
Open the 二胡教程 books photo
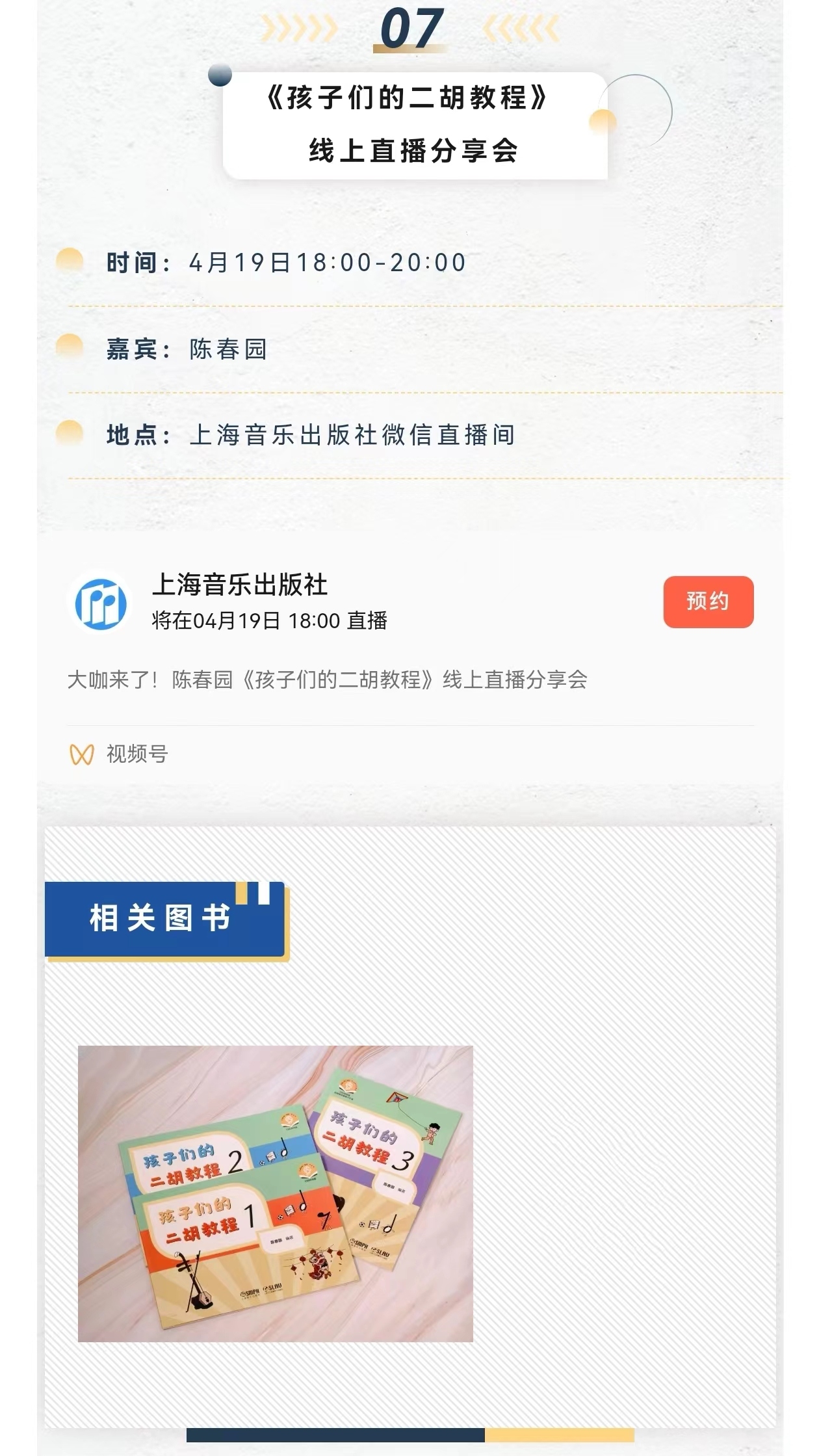click(276, 1194)
